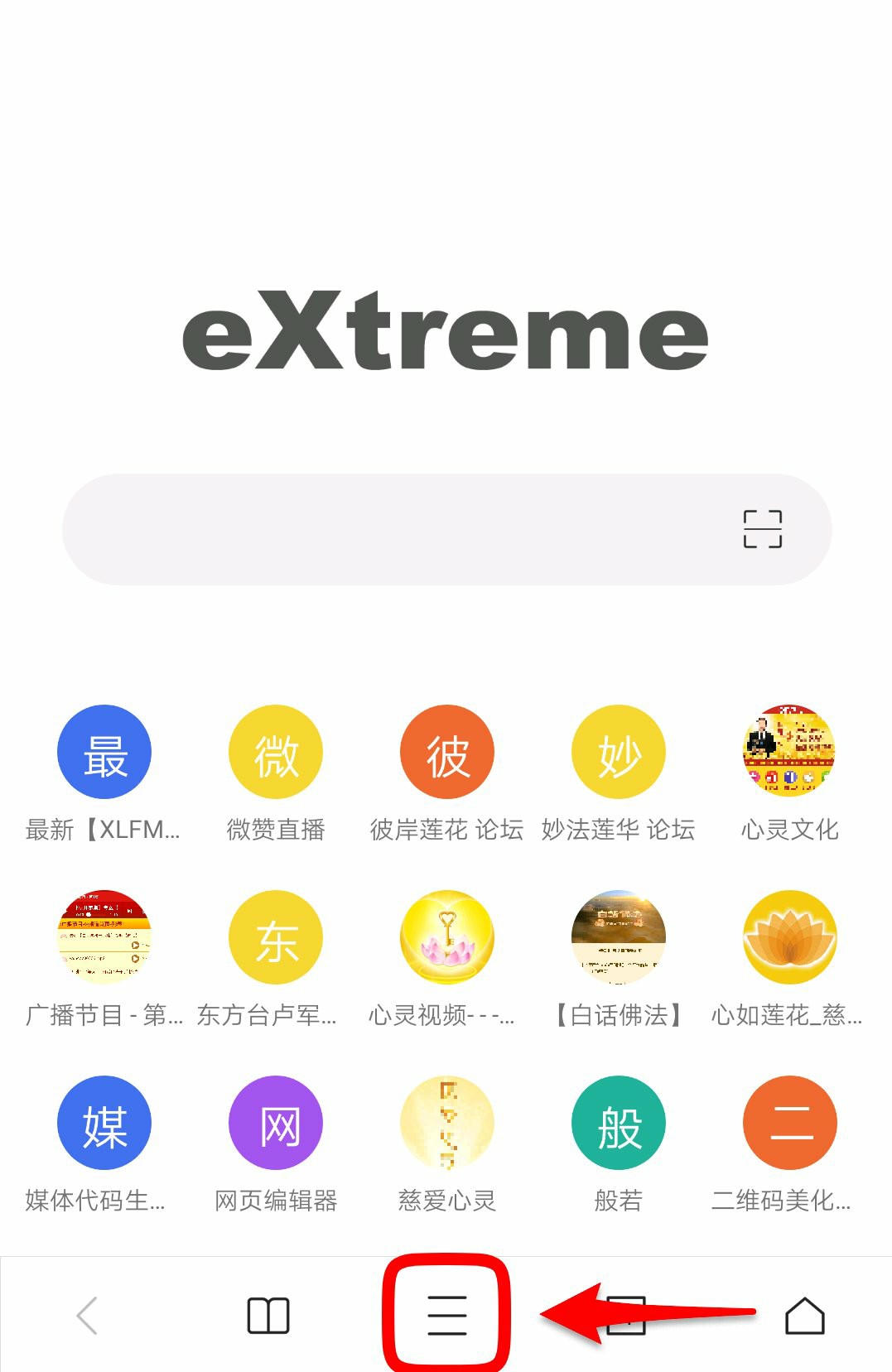Viewport: 892px width, 1372px height.
Task: Open the bookmarks book icon
Action: pos(268,1316)
